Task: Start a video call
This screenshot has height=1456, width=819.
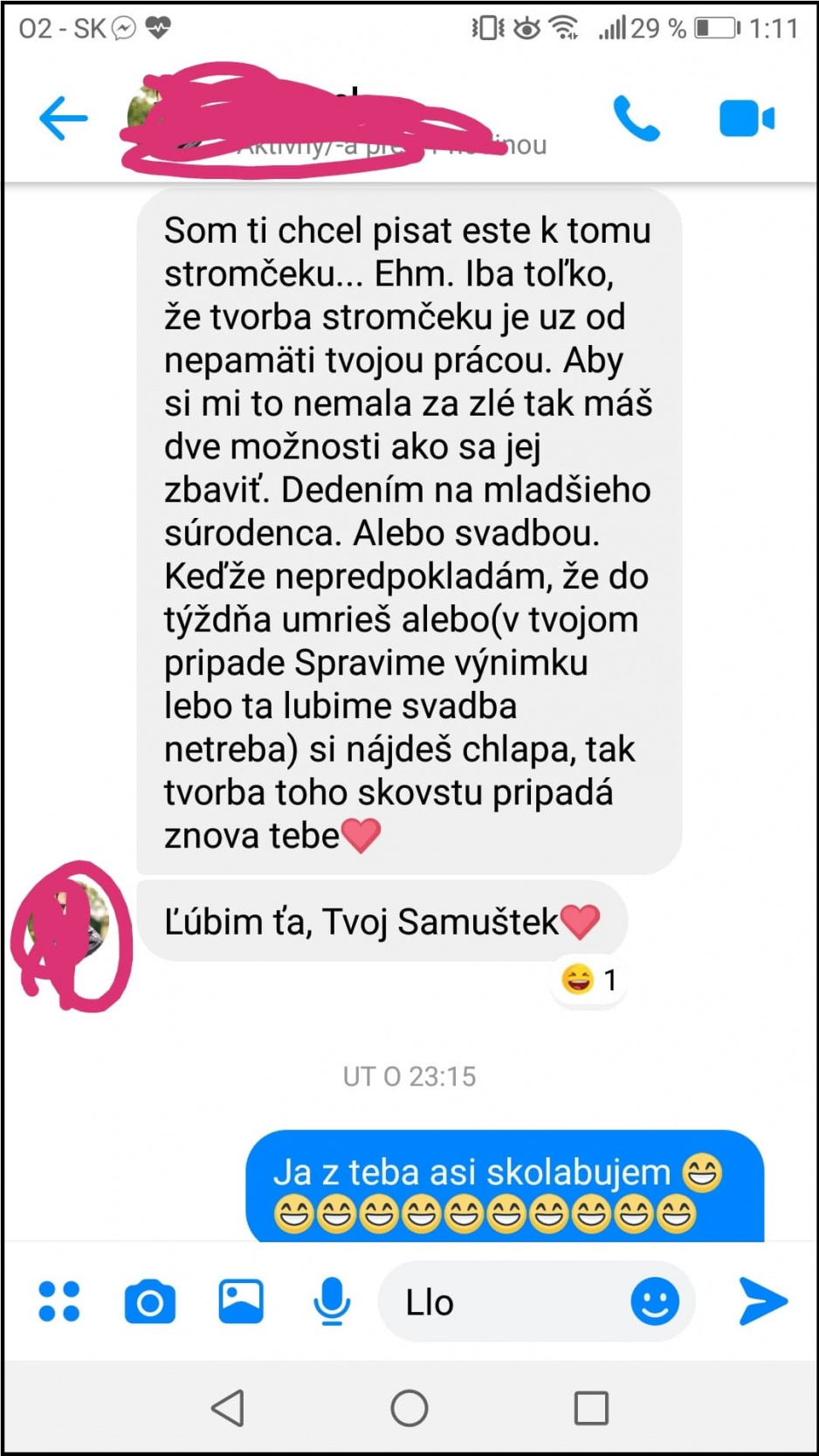Action: [x=747, y=119]
